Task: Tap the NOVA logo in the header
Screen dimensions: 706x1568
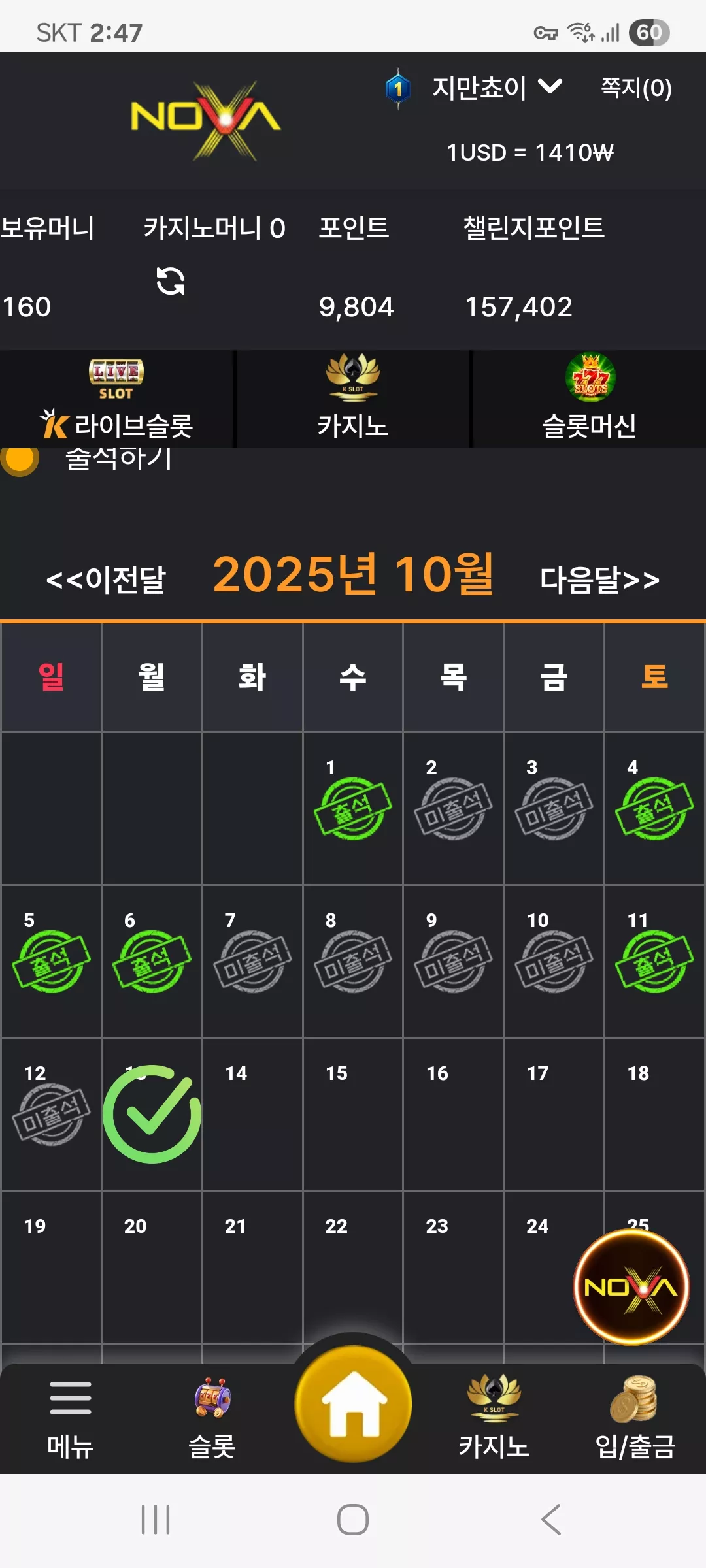Action: [206, 120]
